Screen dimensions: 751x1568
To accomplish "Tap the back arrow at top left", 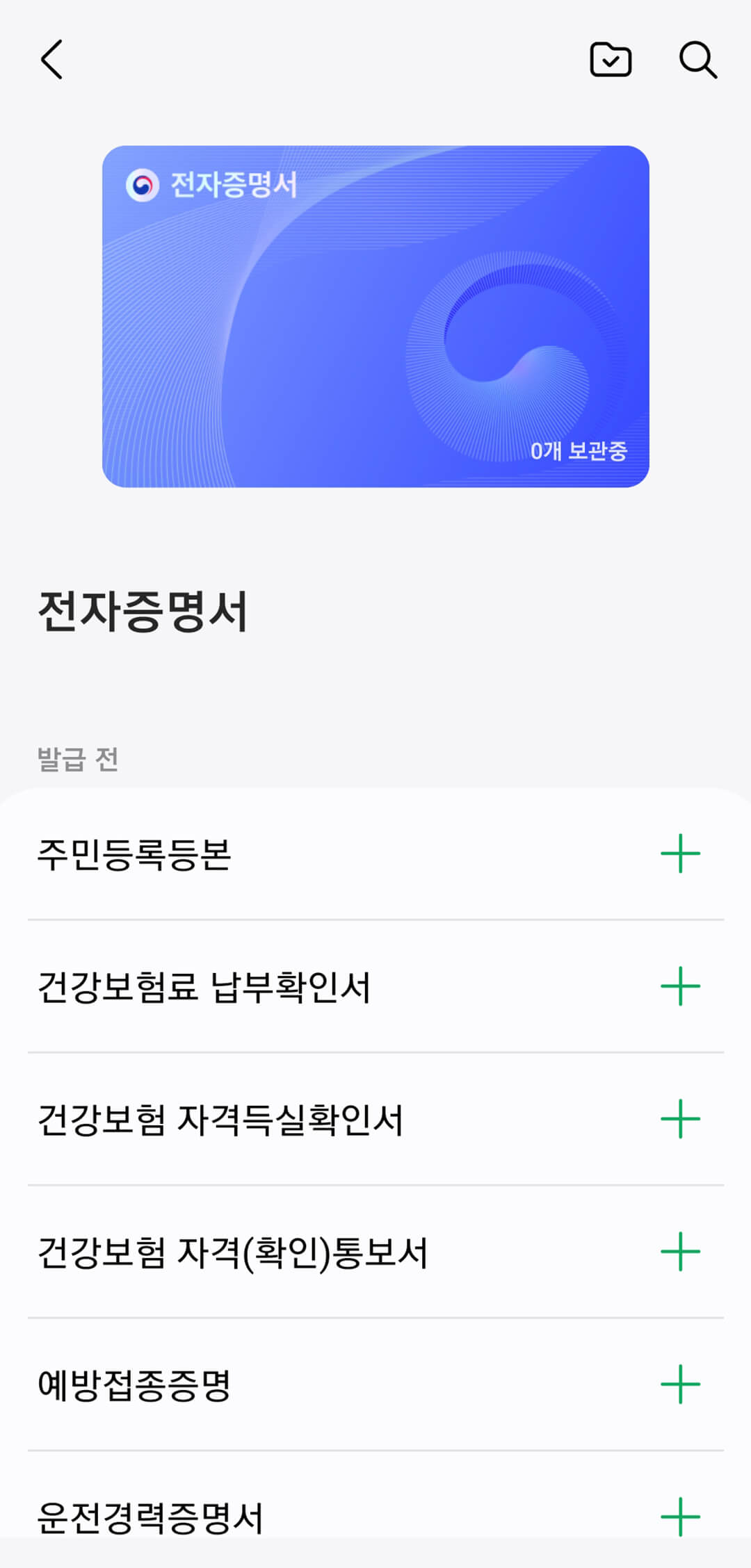I will click(52, 61).
